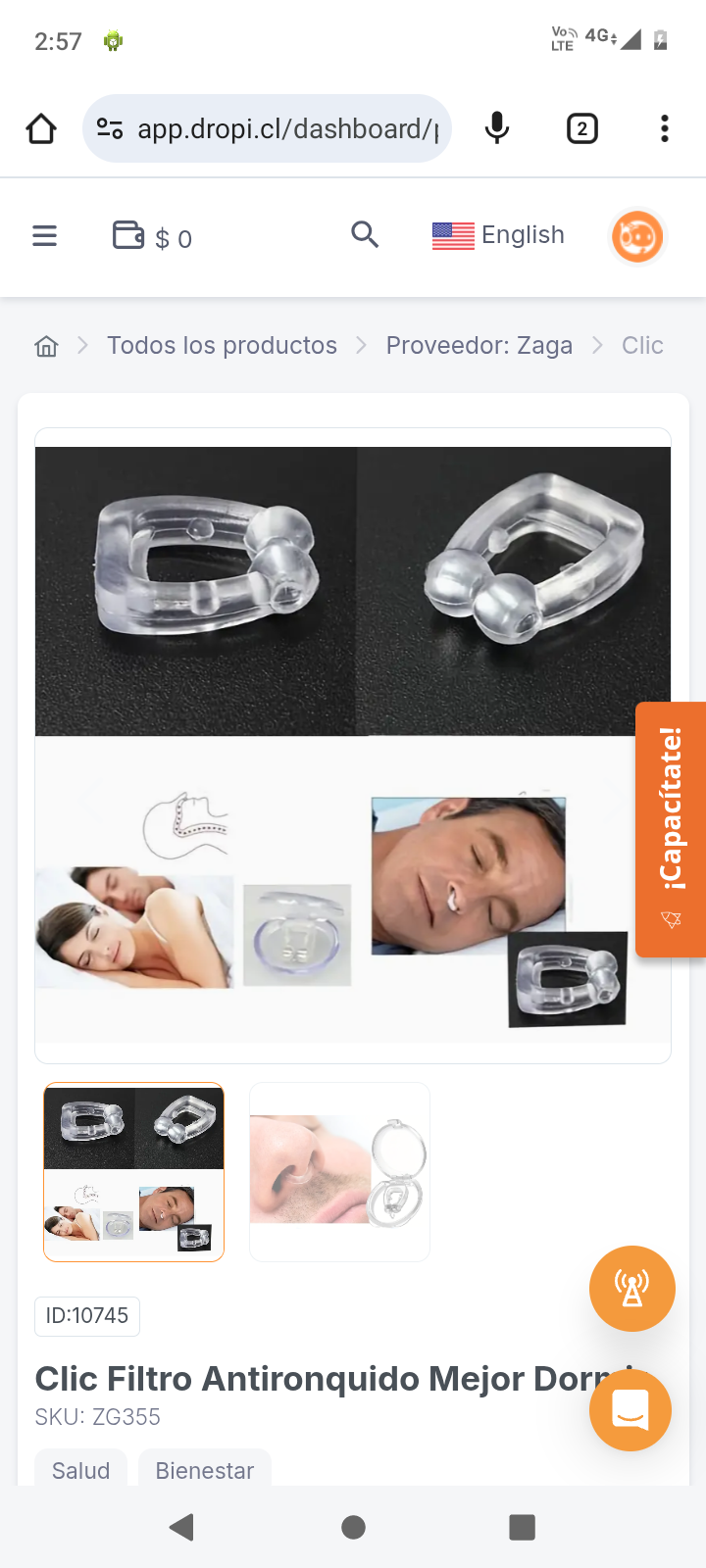Open the Todos los productos breadcrumb

[222, 346]
